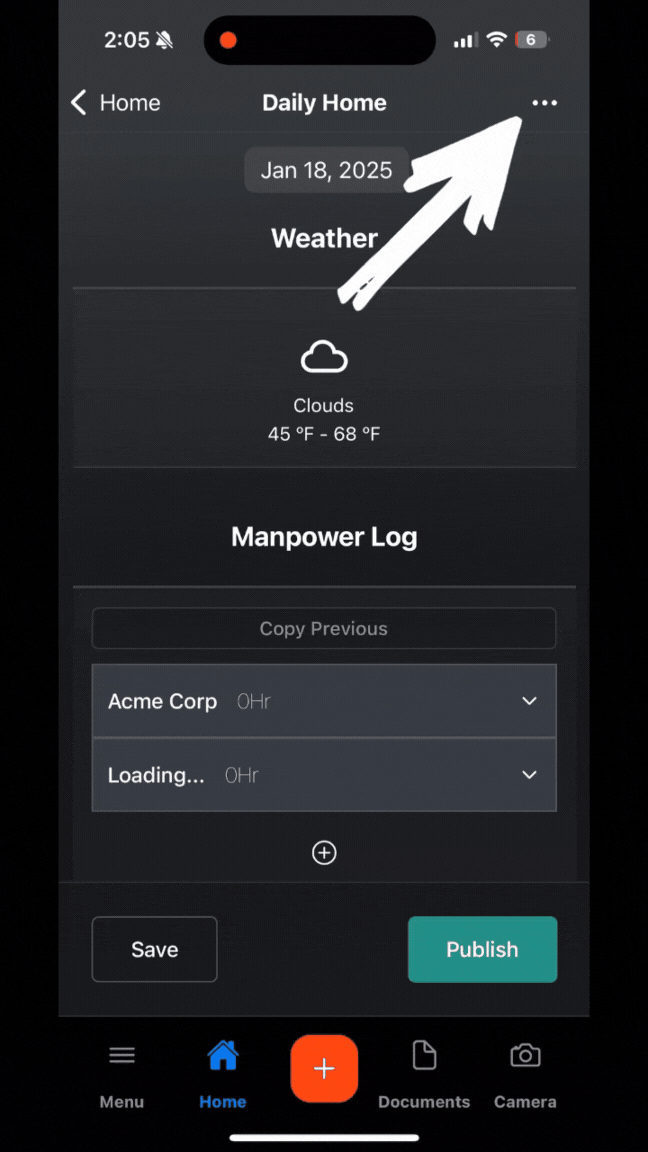Switch to the Home tab
The width and height of the screenshot is (648, 1152).
(x=222, y=1073)
